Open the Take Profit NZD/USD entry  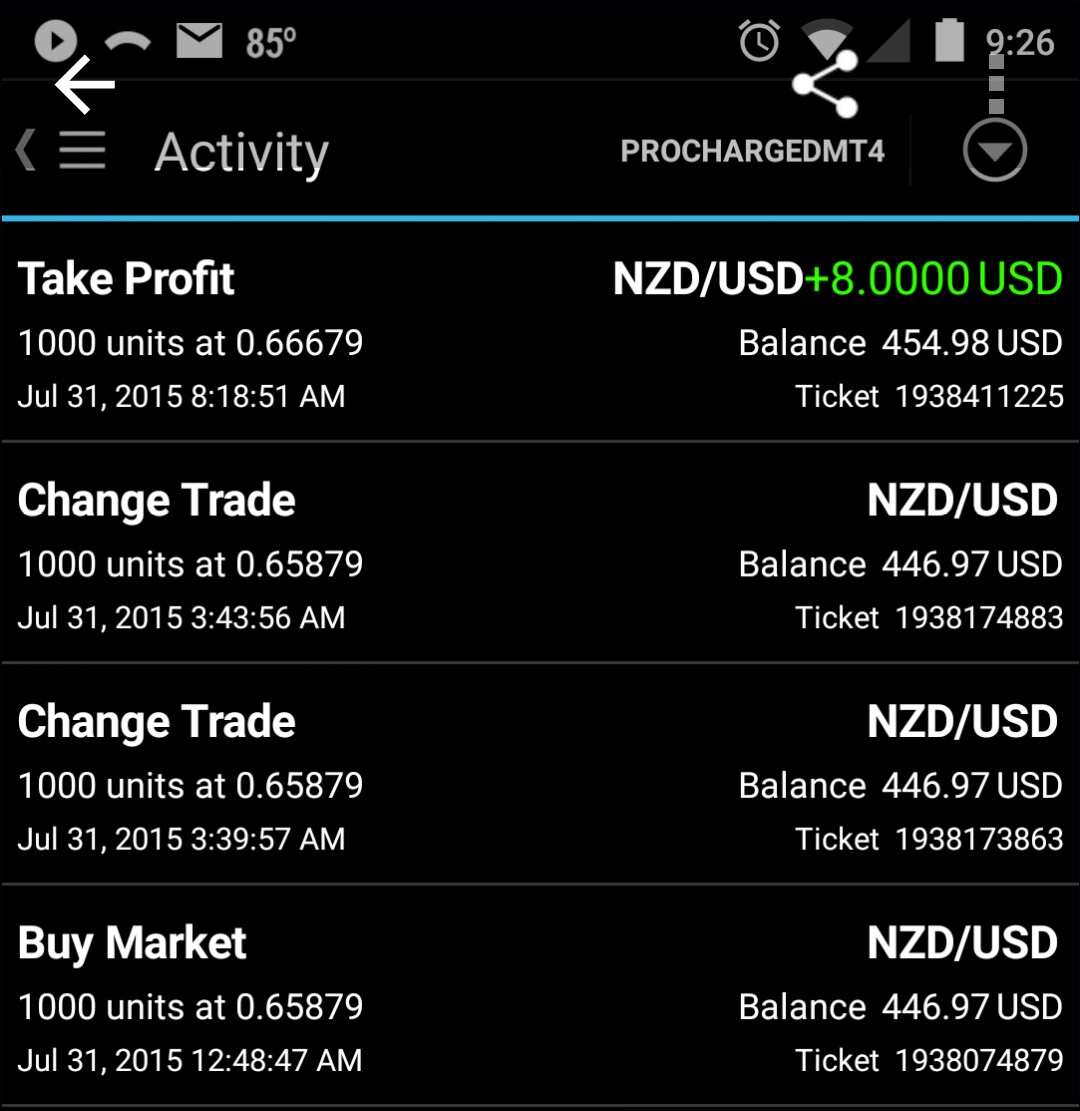[540, 332]
